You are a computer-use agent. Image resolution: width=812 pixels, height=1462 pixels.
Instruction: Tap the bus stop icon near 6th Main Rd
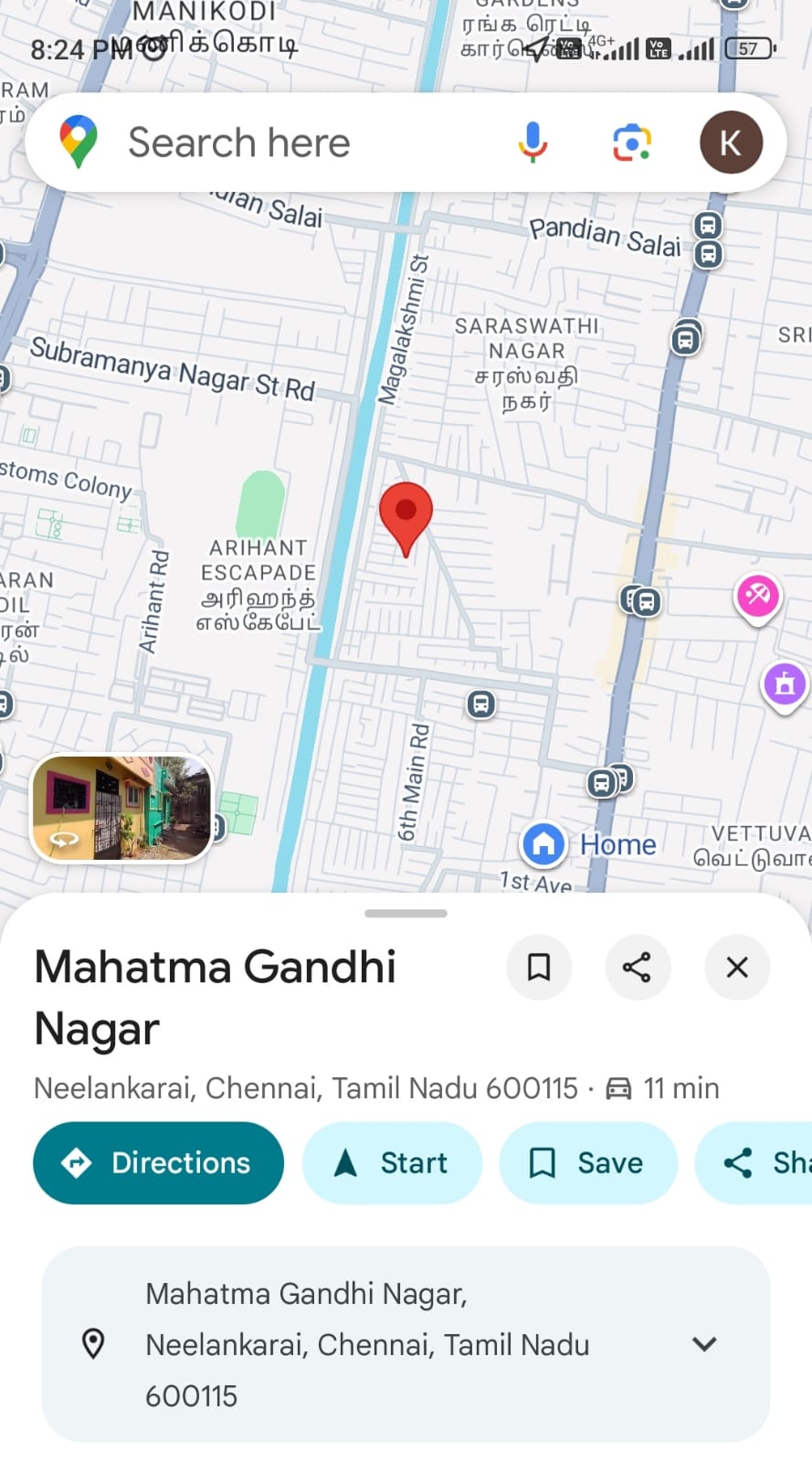click(481, 705)
